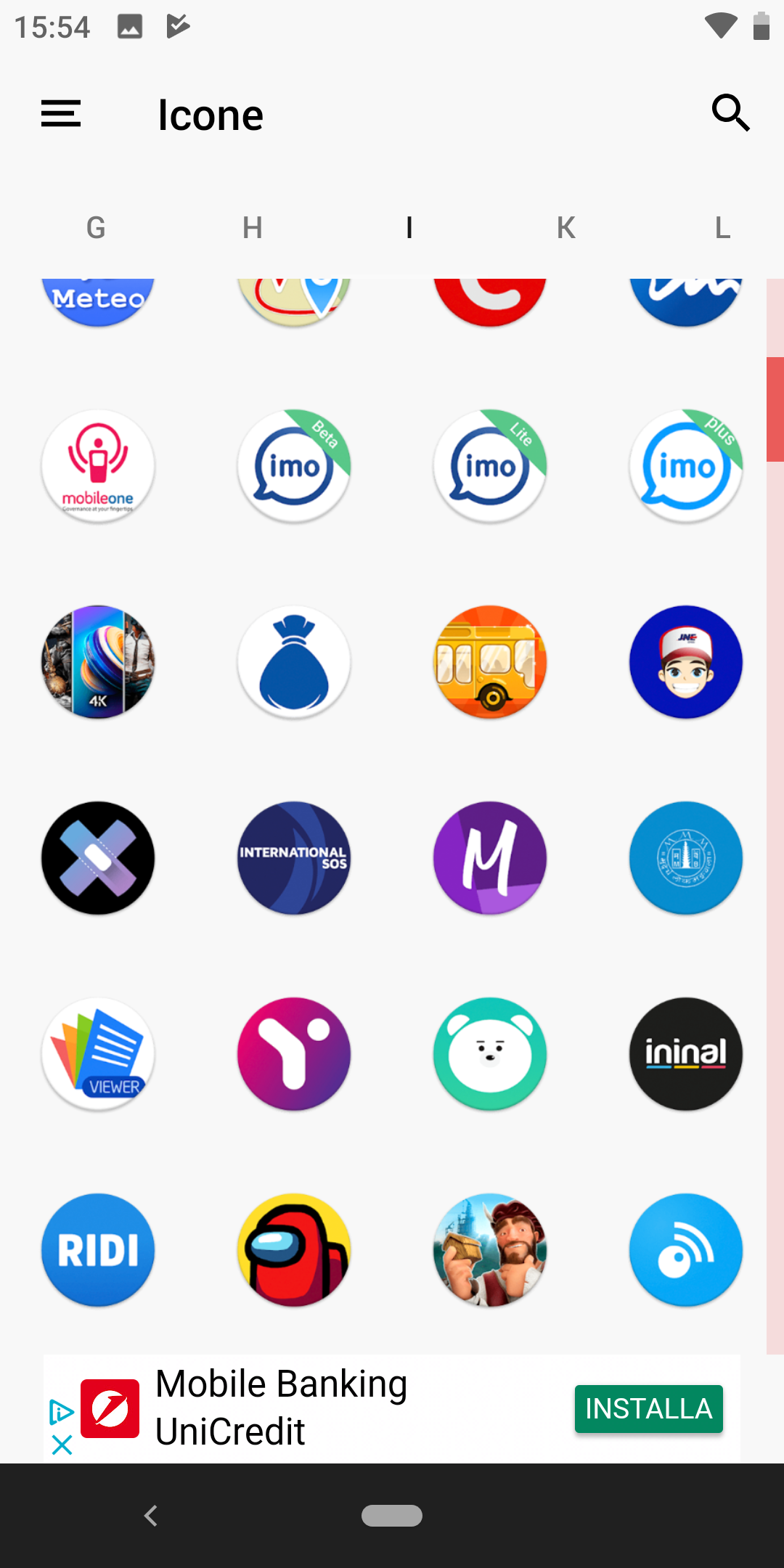
Task: Jump to letter H tab
Action: click(253, 228)
